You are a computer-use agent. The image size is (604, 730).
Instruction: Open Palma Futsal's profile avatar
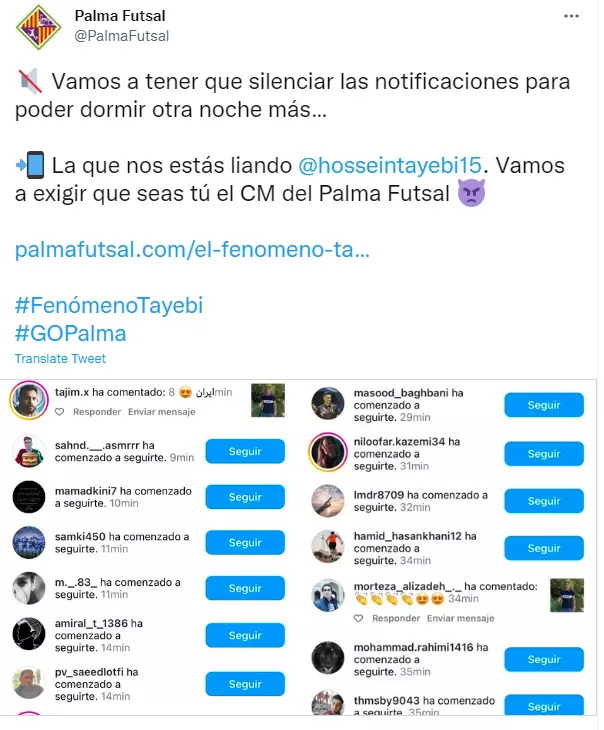[38, 26]
